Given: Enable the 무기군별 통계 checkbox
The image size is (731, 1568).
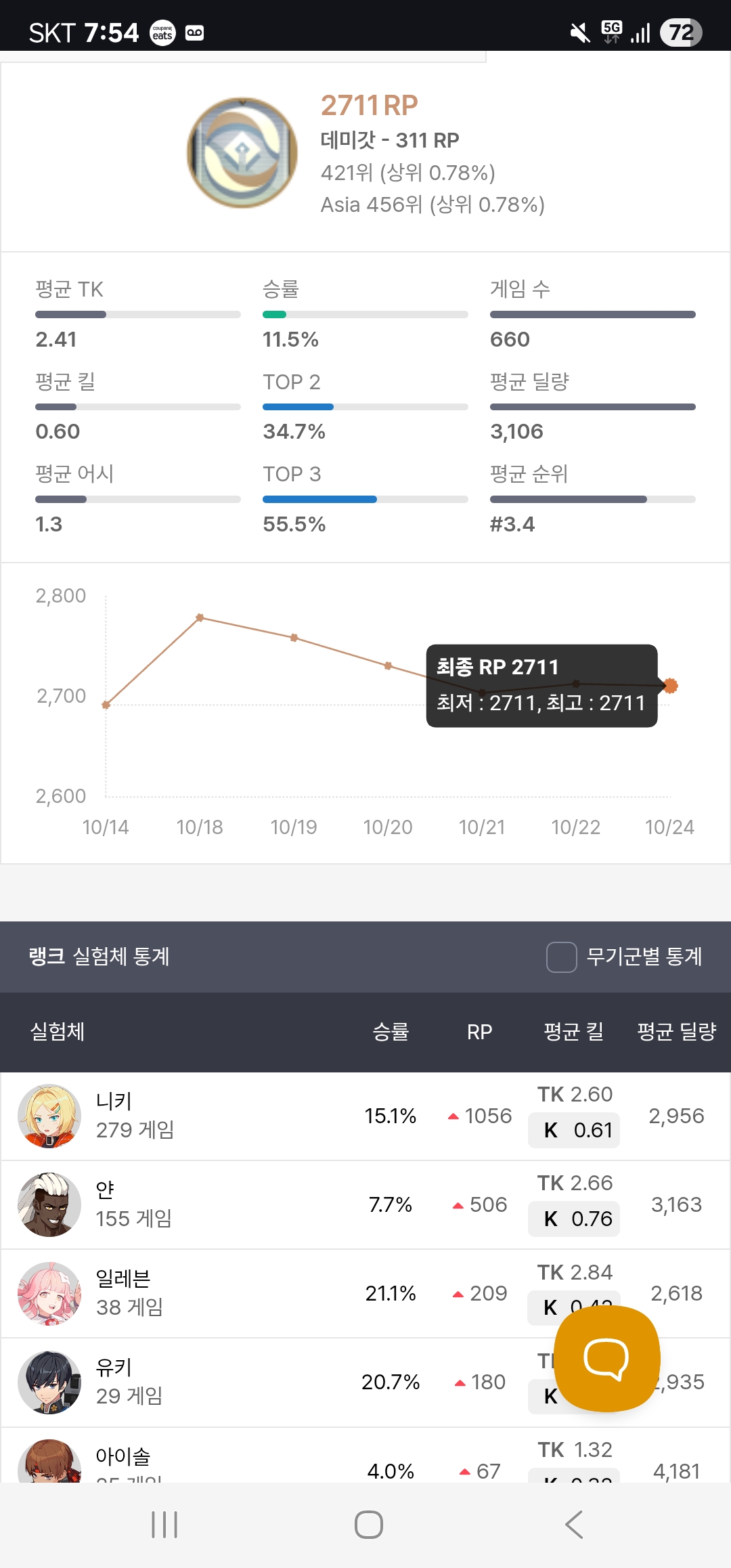Looking at the screenshot, I should [561, 957].
